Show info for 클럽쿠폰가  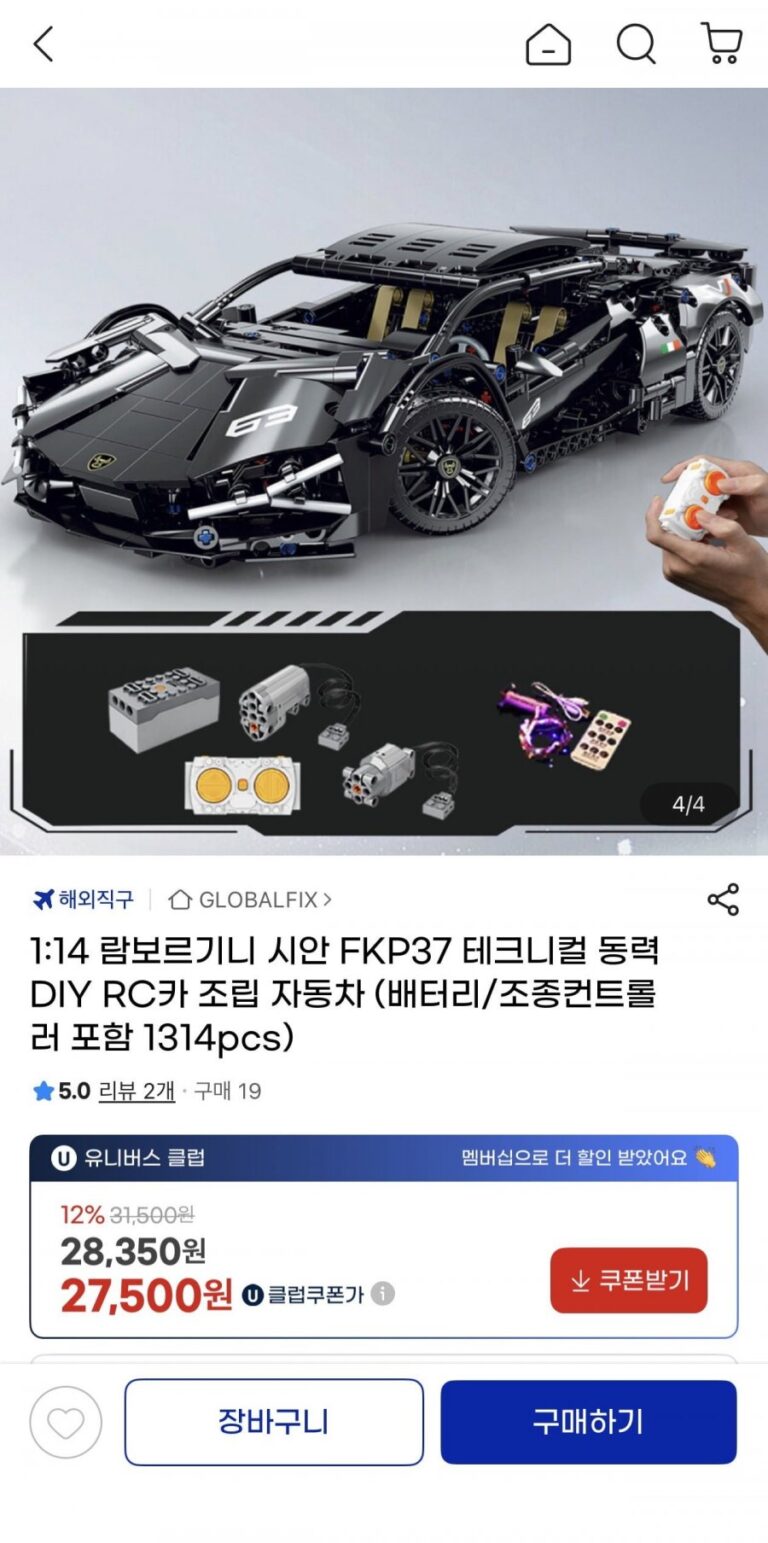[383, 1294]
